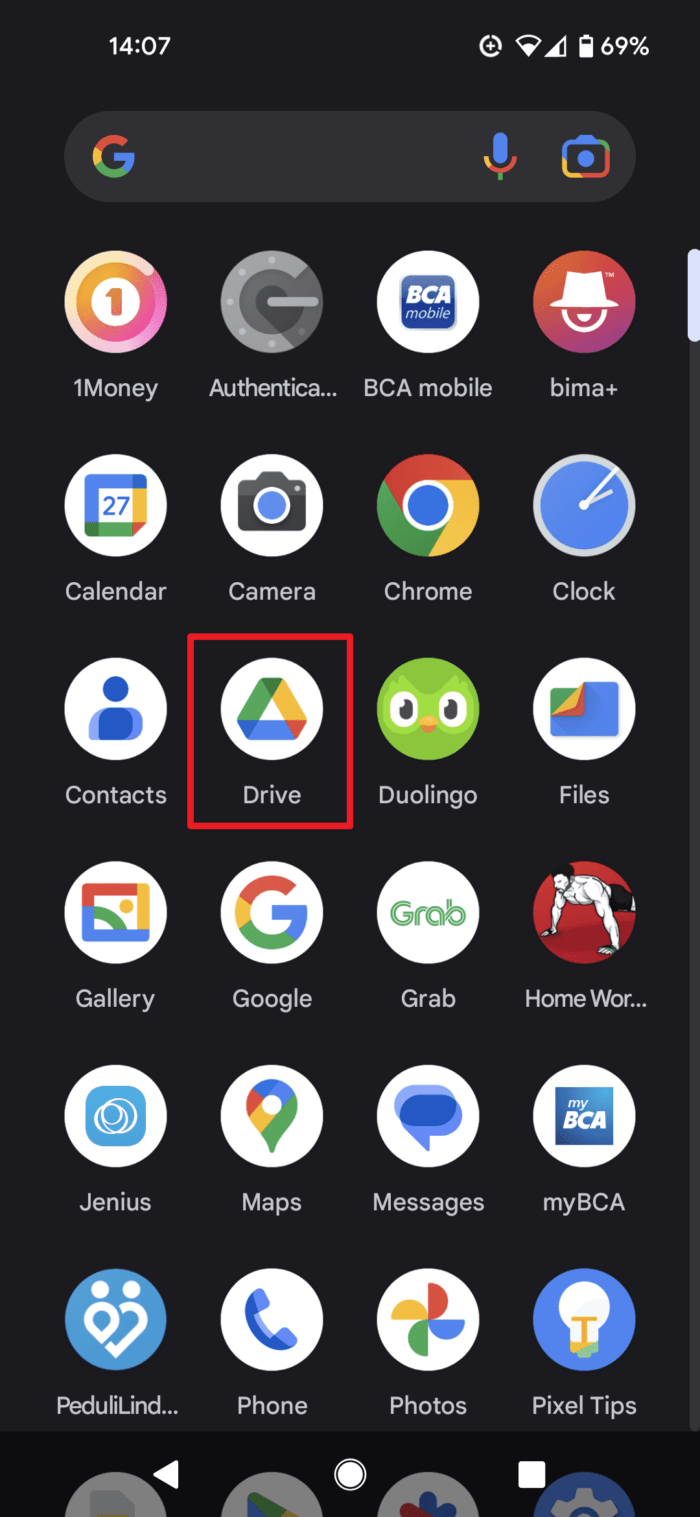700x1517 pixels.
Task: Open Google Lens camera search
Action: [x=586, y=157]
